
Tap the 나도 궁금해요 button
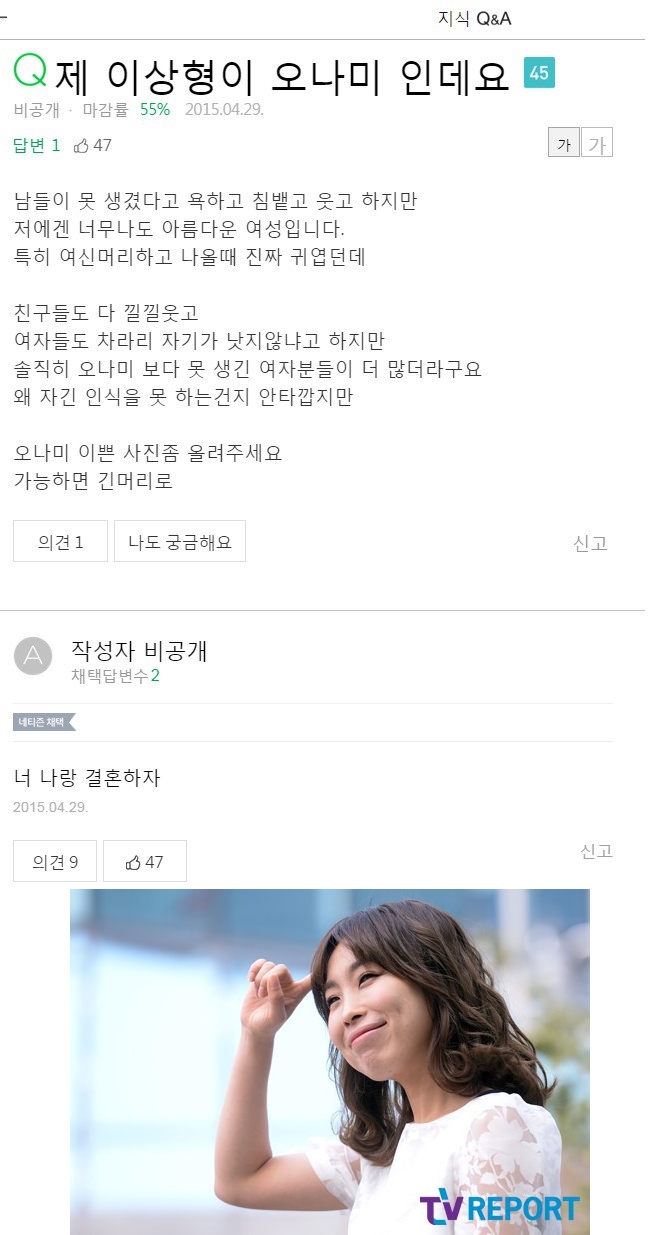[x=180, y=542]
